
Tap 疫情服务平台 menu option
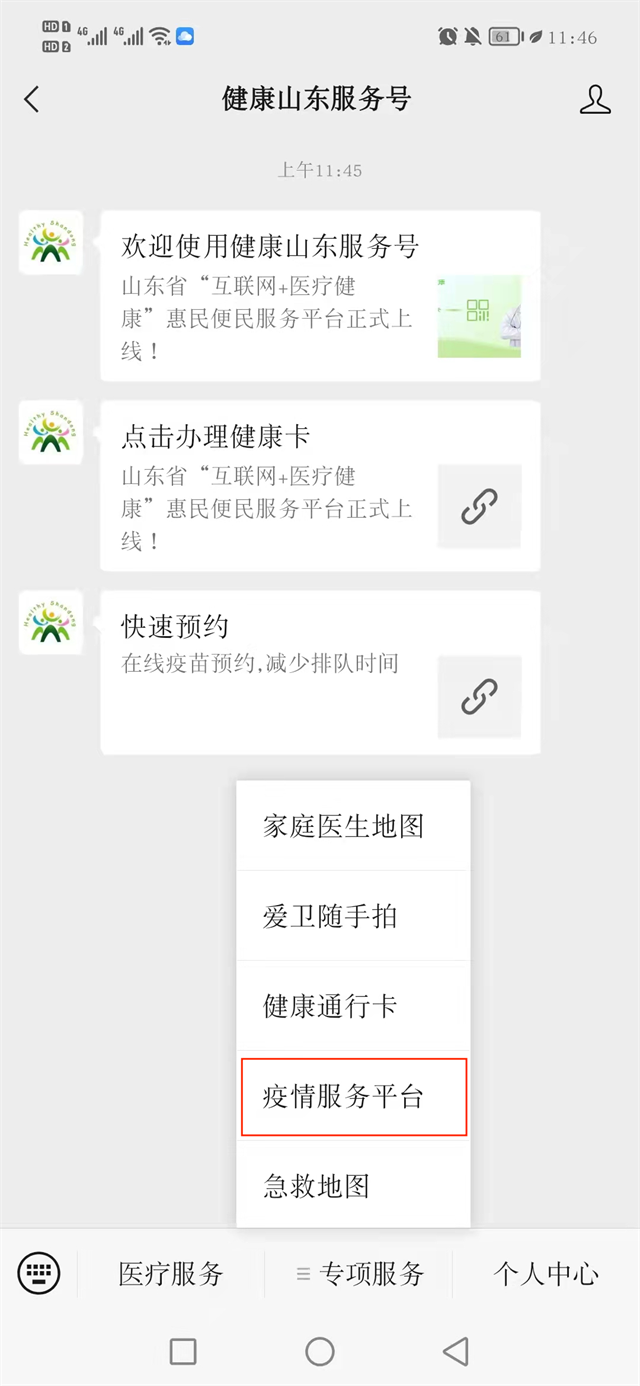pyautogui.click(x=352, y=1096)
